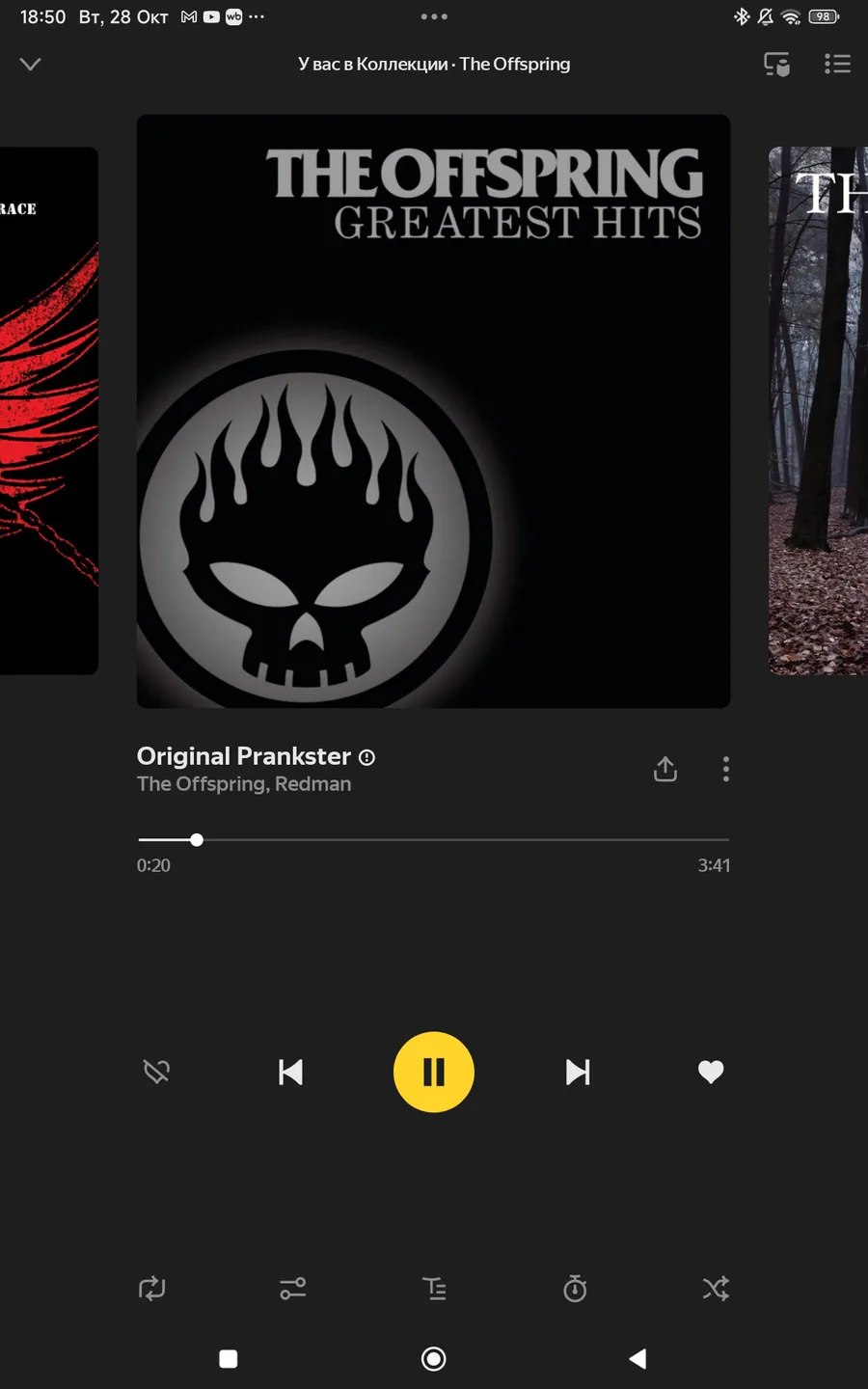The image size is (868, 1389).
Task: Collapse the player with the down chevron
Action: [30, 64]
